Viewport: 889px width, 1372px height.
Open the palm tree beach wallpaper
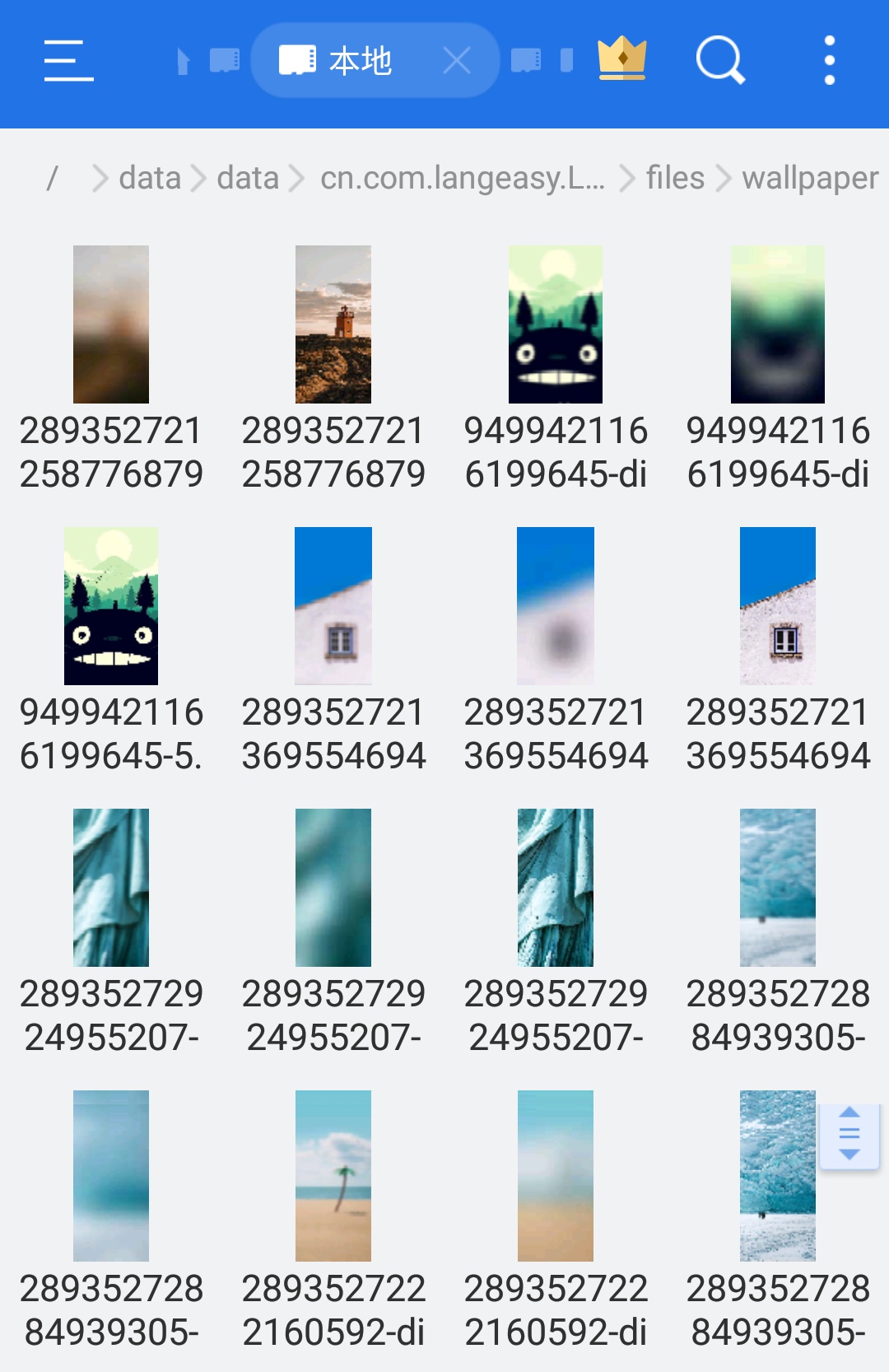click(x=333, y=1175)
